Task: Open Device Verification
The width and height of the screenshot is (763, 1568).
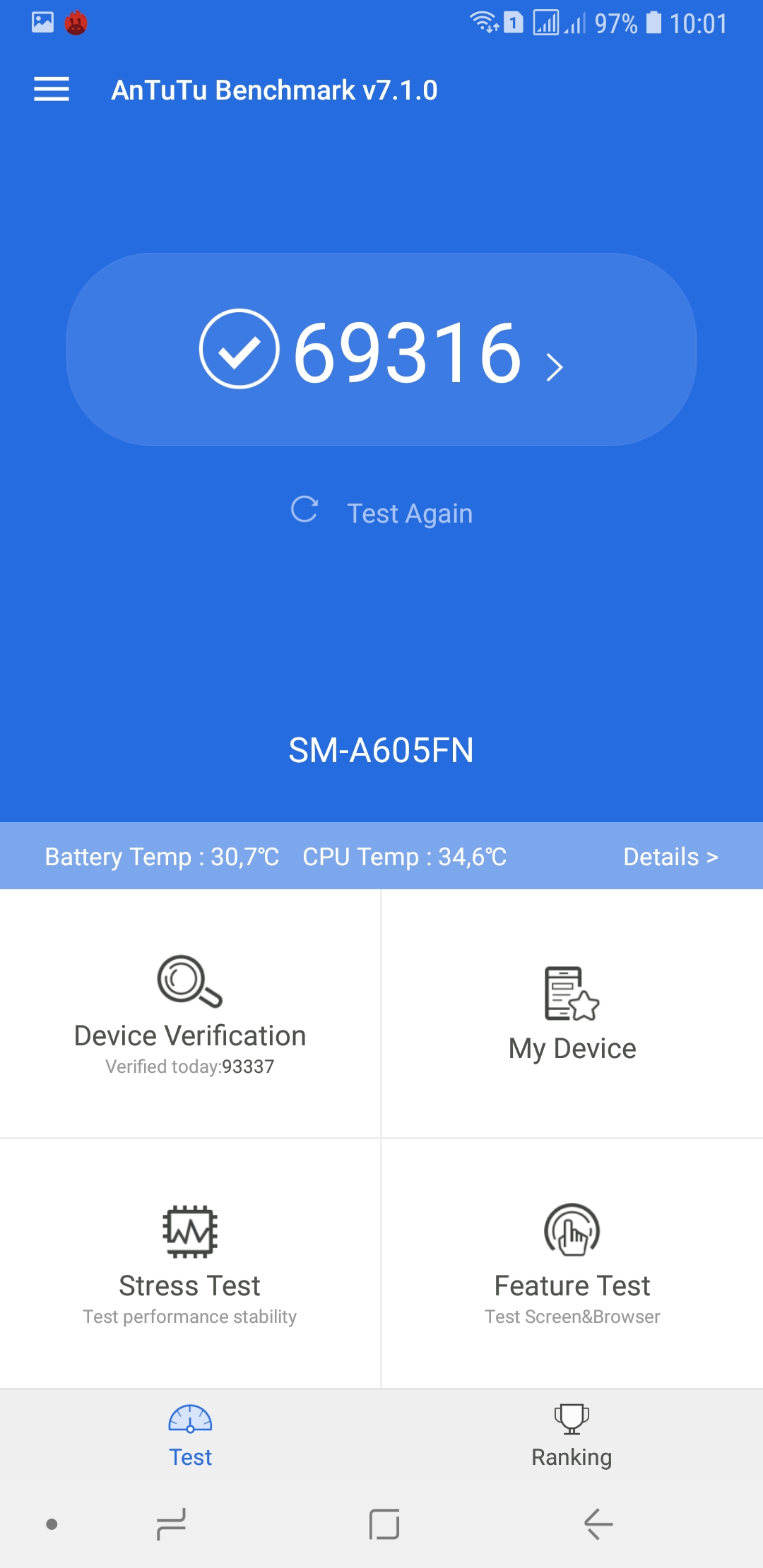Action: click(190, 1014)
